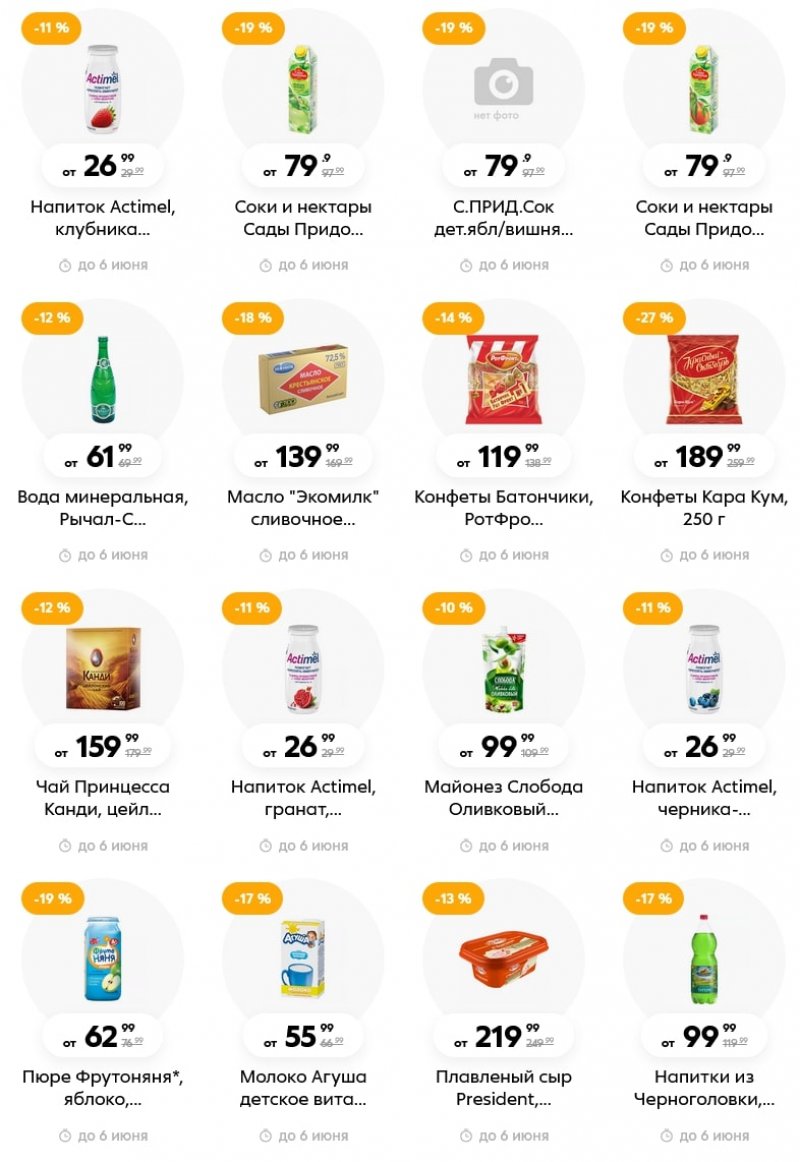Open Масло "Экомилк" сливочное card
This screenshot has height=1162, width=800.
[303, 508]
